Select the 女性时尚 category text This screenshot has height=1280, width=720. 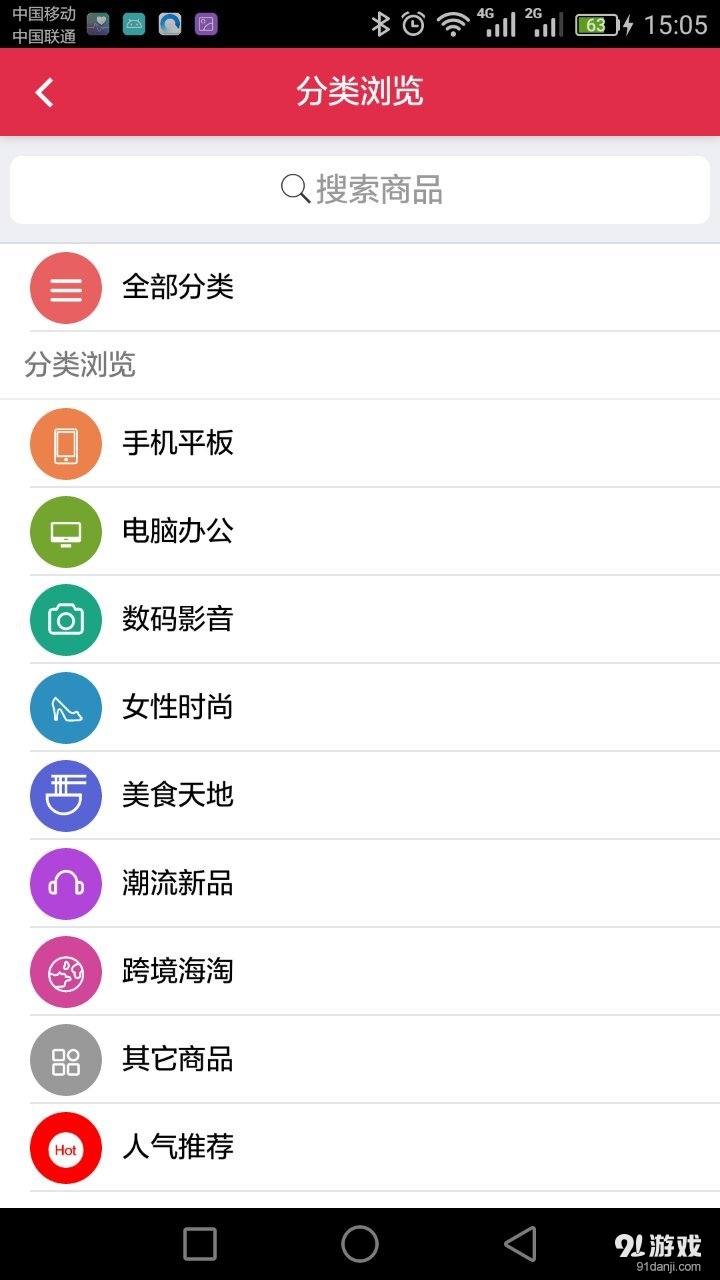177,708
